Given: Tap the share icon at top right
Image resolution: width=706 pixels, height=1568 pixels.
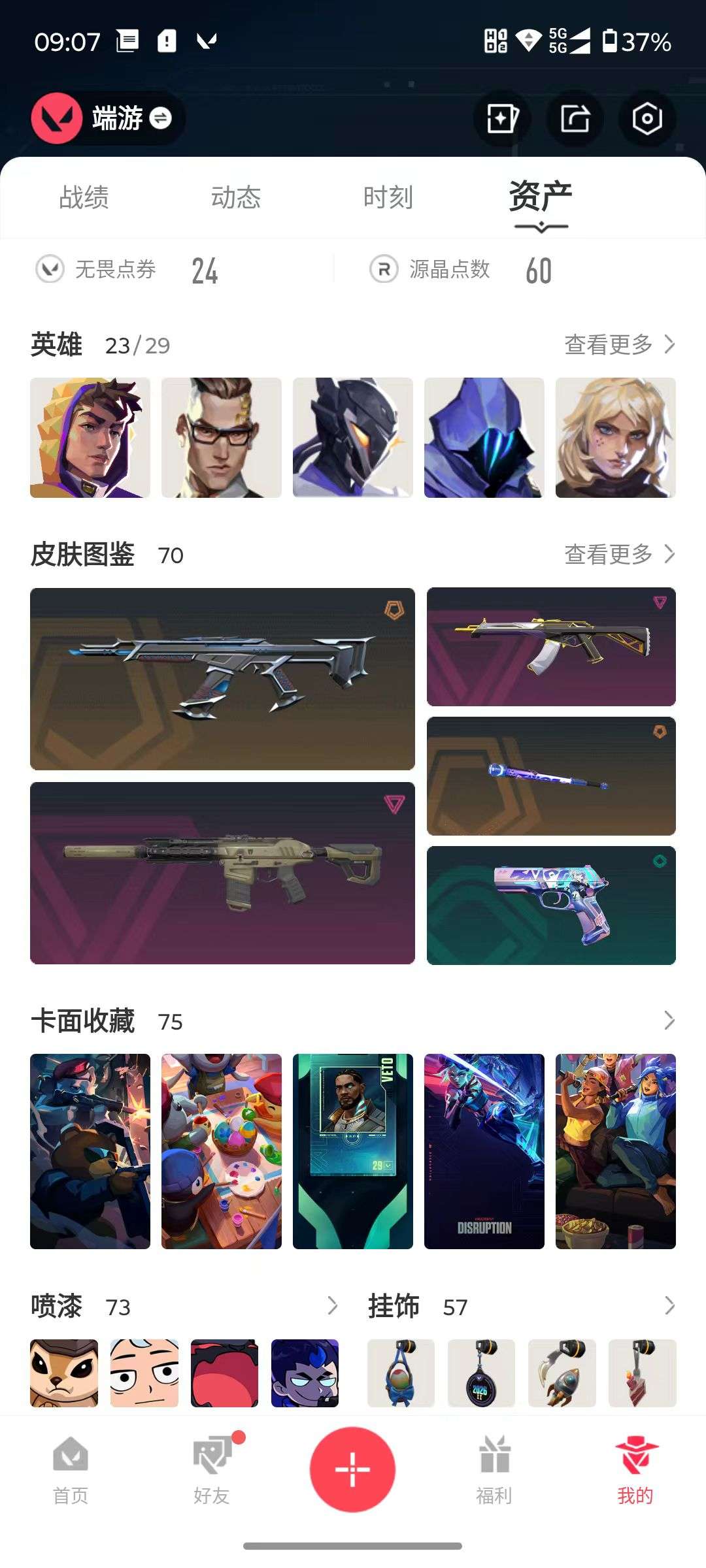Looking at the screenshot, I should (x=574, y=119).
